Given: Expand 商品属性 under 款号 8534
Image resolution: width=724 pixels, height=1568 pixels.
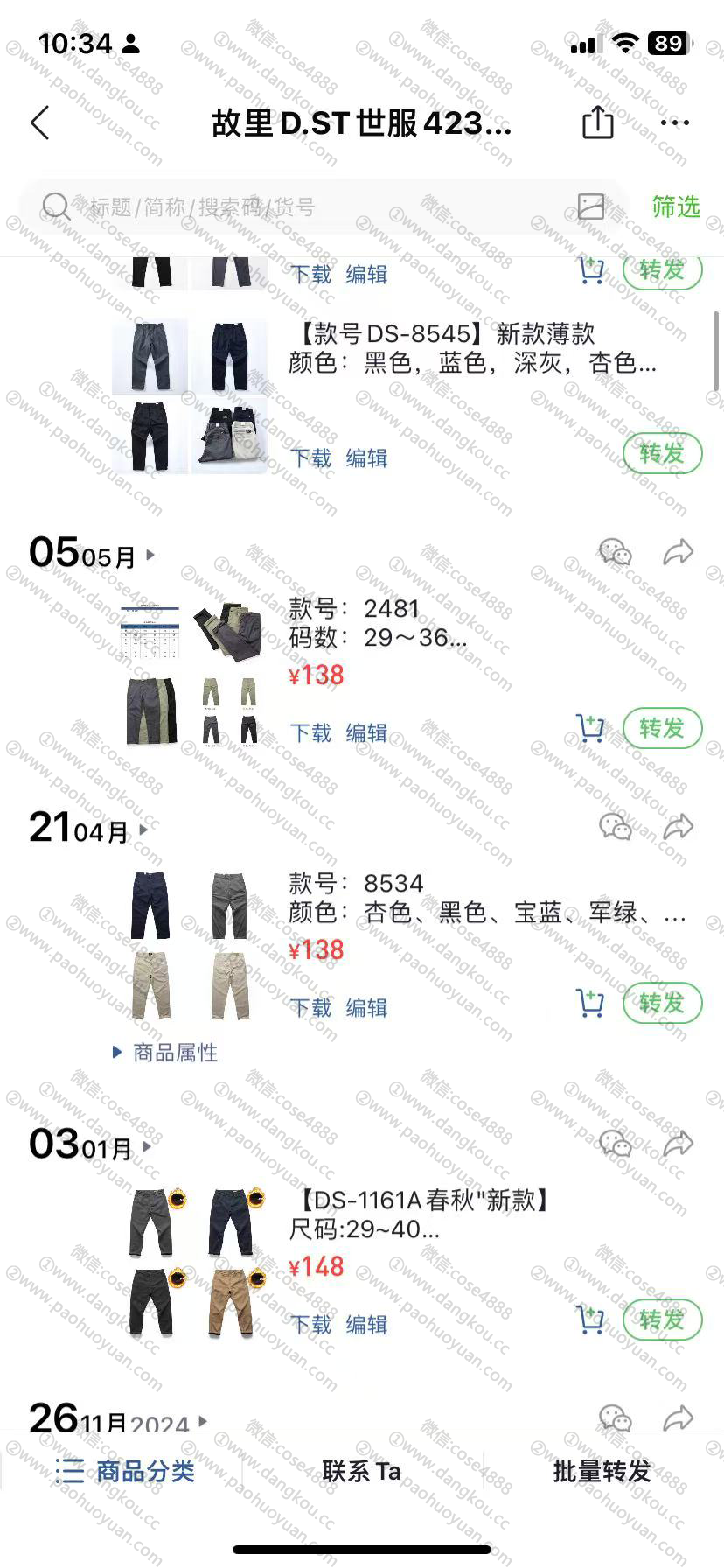Looking at the screenshot, I should [166, 1052].
